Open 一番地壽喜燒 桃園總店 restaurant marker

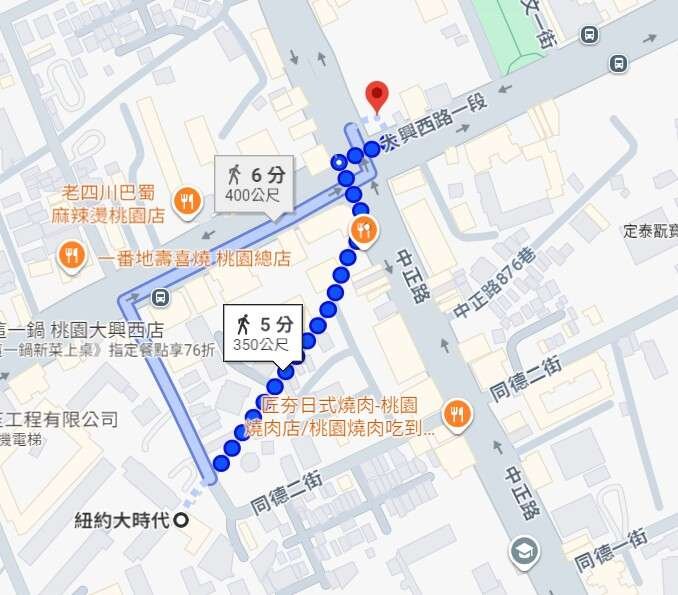[70, 256]
